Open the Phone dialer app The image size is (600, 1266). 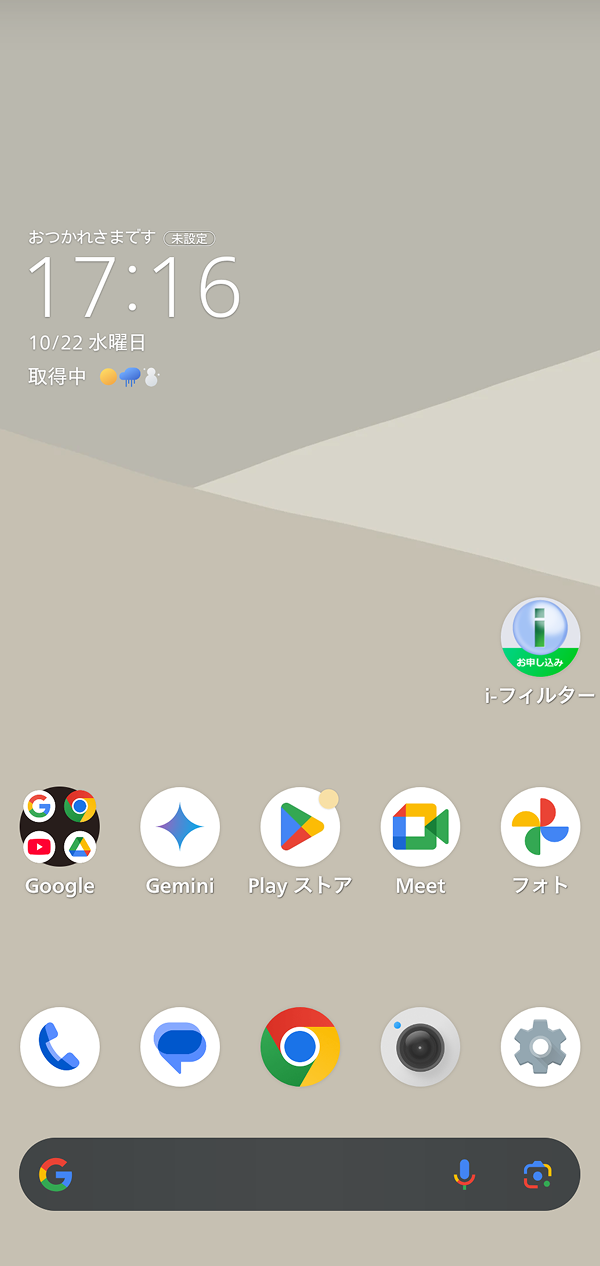(x=60, y=1047)
